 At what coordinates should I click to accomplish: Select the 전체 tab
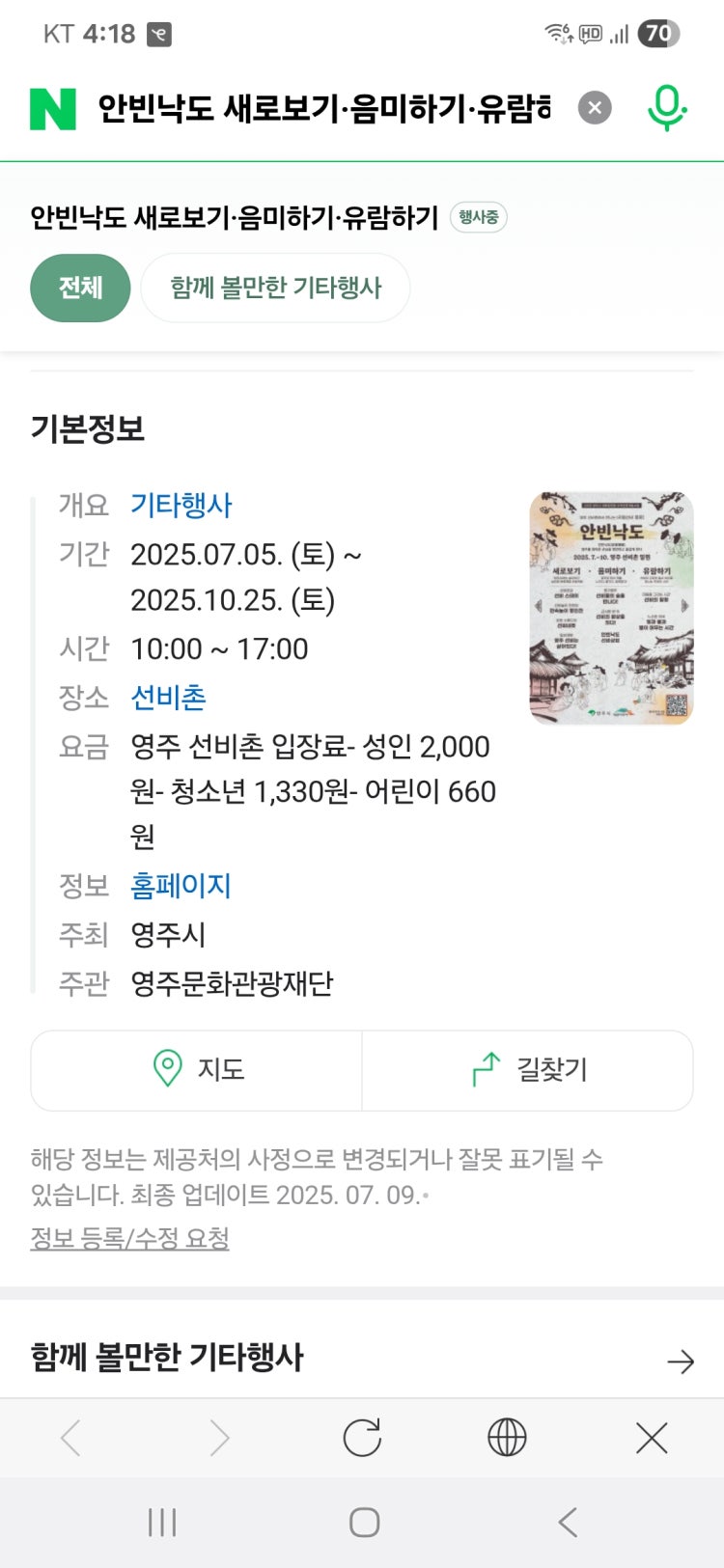point(80,288)
